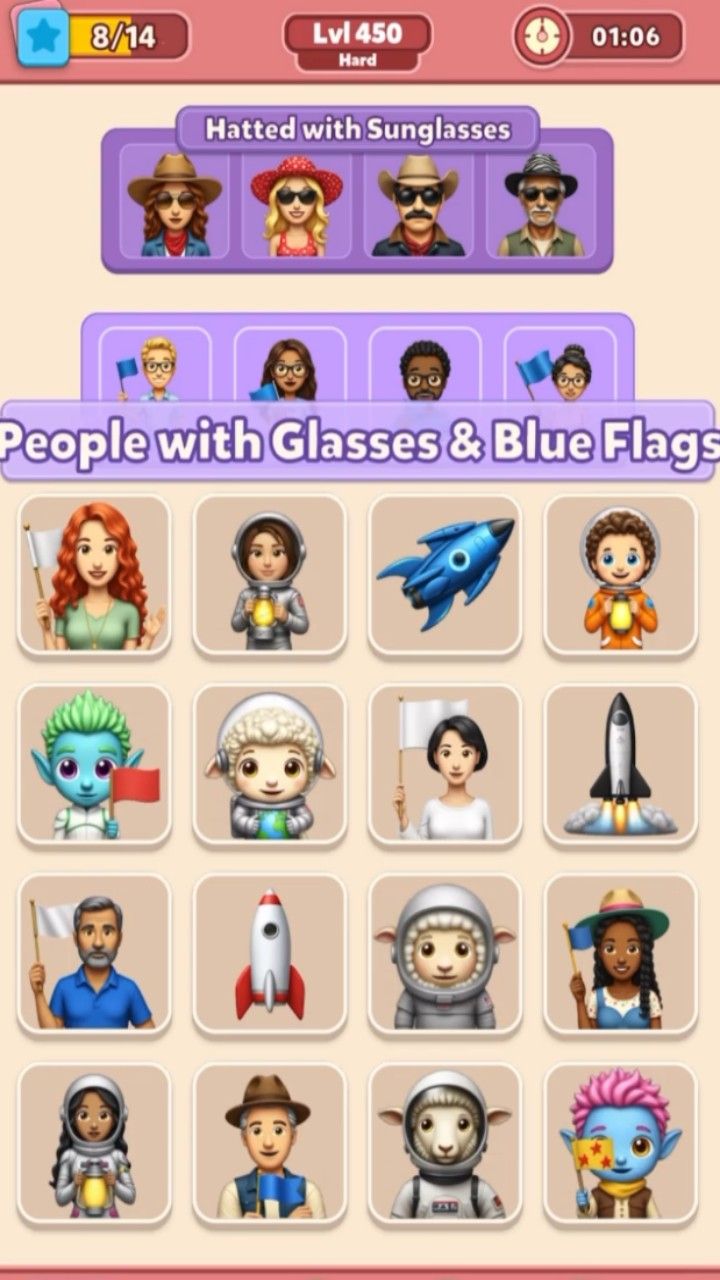This screenshot has width=720, height=1280.
Task: Select the green-haired alien with red flag
Action: pyautogui.click(x=94, y=765)
